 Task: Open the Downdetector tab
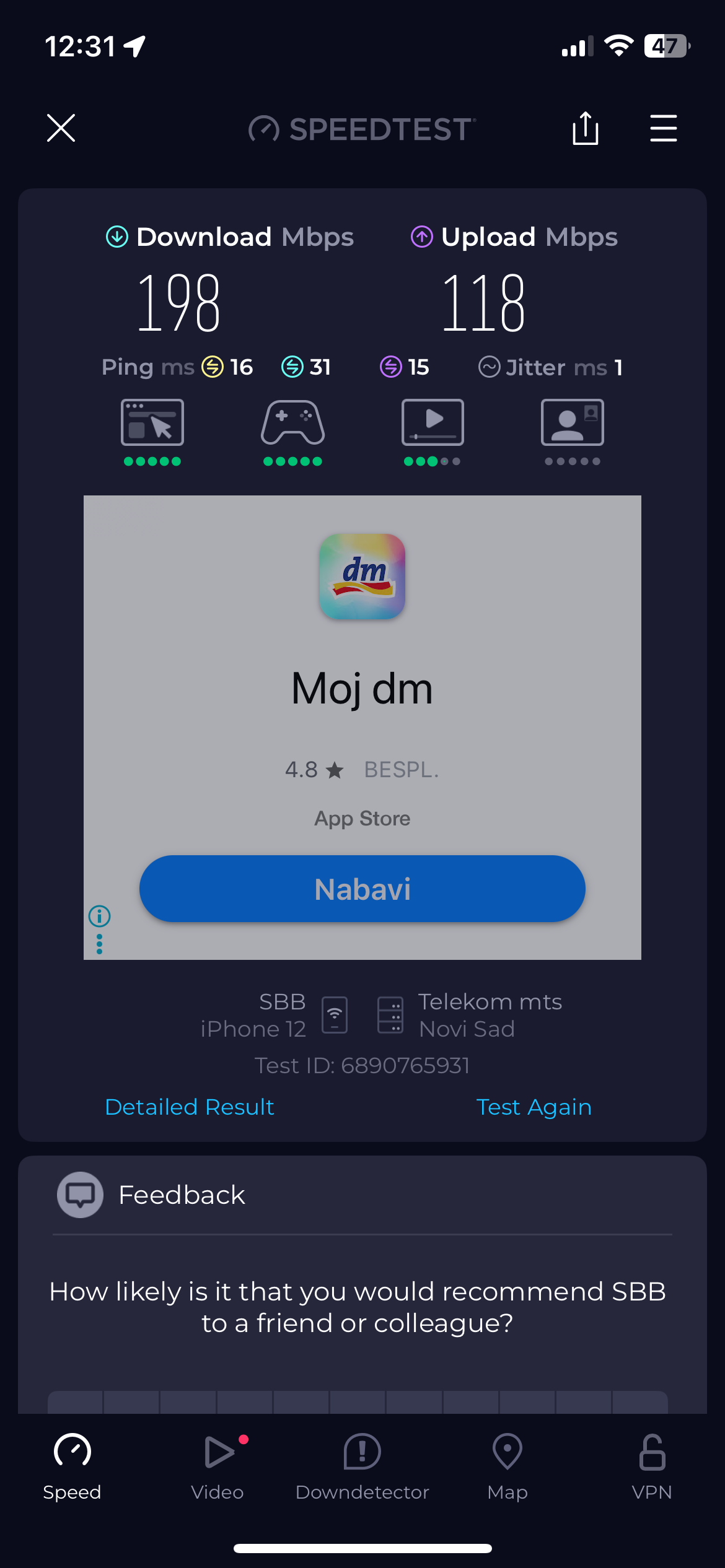pos(362,1466)
